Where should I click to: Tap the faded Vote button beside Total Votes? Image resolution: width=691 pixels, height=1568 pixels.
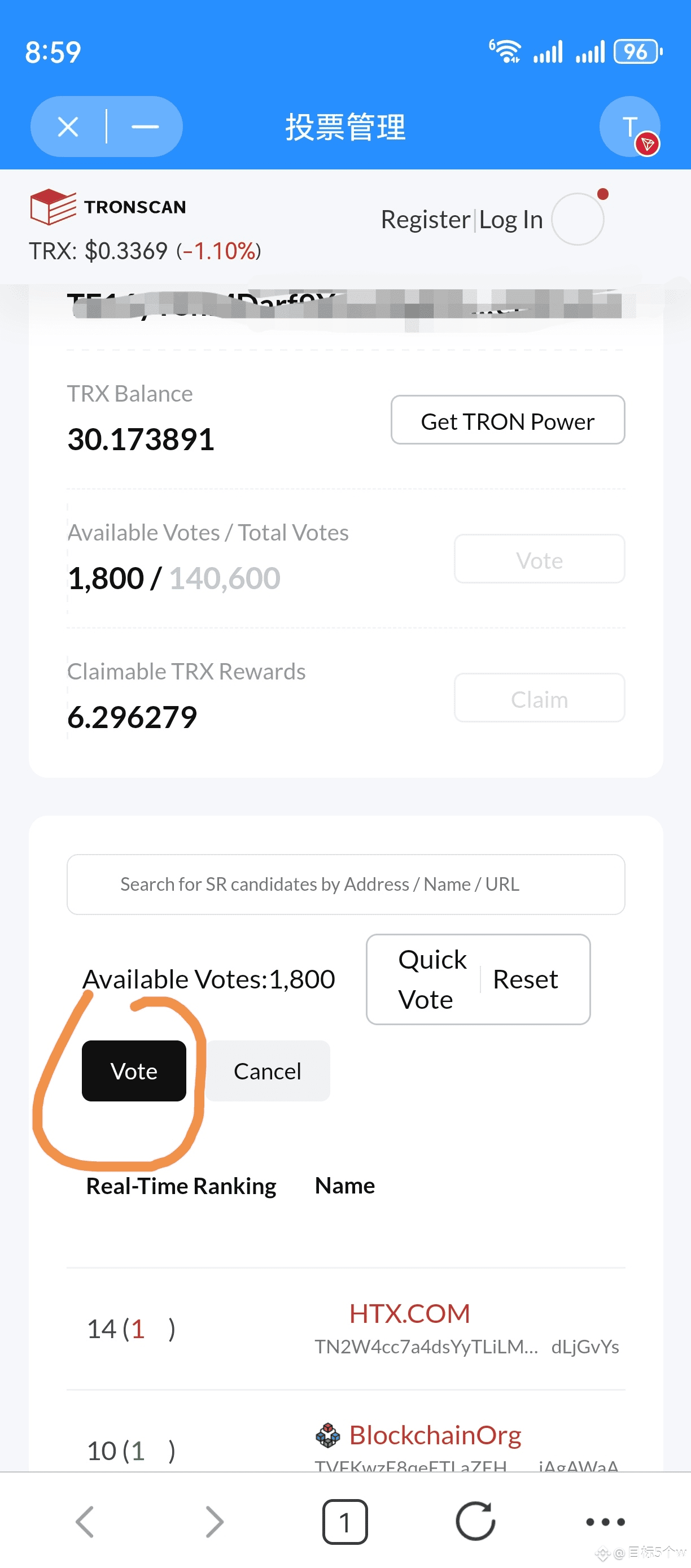(539, 559)
